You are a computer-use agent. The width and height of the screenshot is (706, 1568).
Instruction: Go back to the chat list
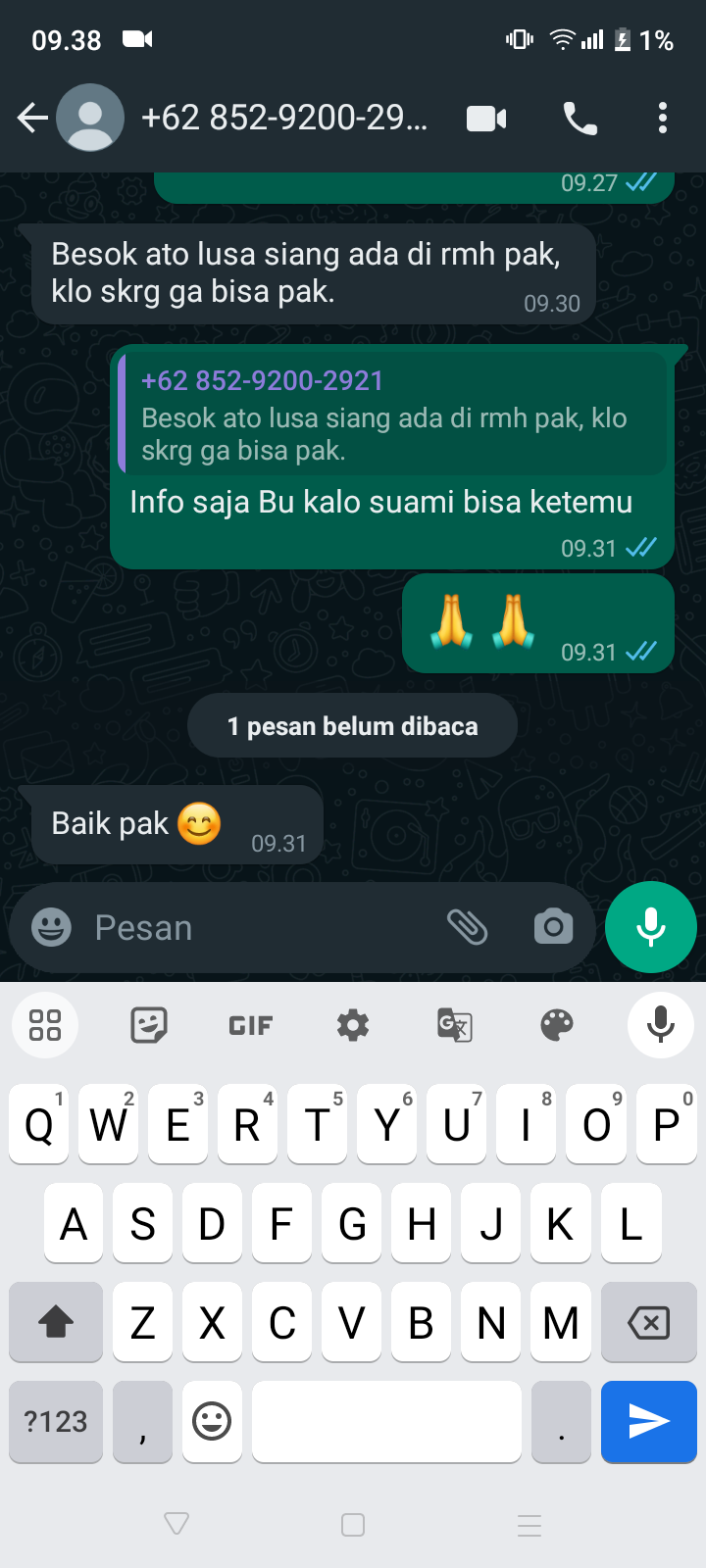click(x=31, y=119)
